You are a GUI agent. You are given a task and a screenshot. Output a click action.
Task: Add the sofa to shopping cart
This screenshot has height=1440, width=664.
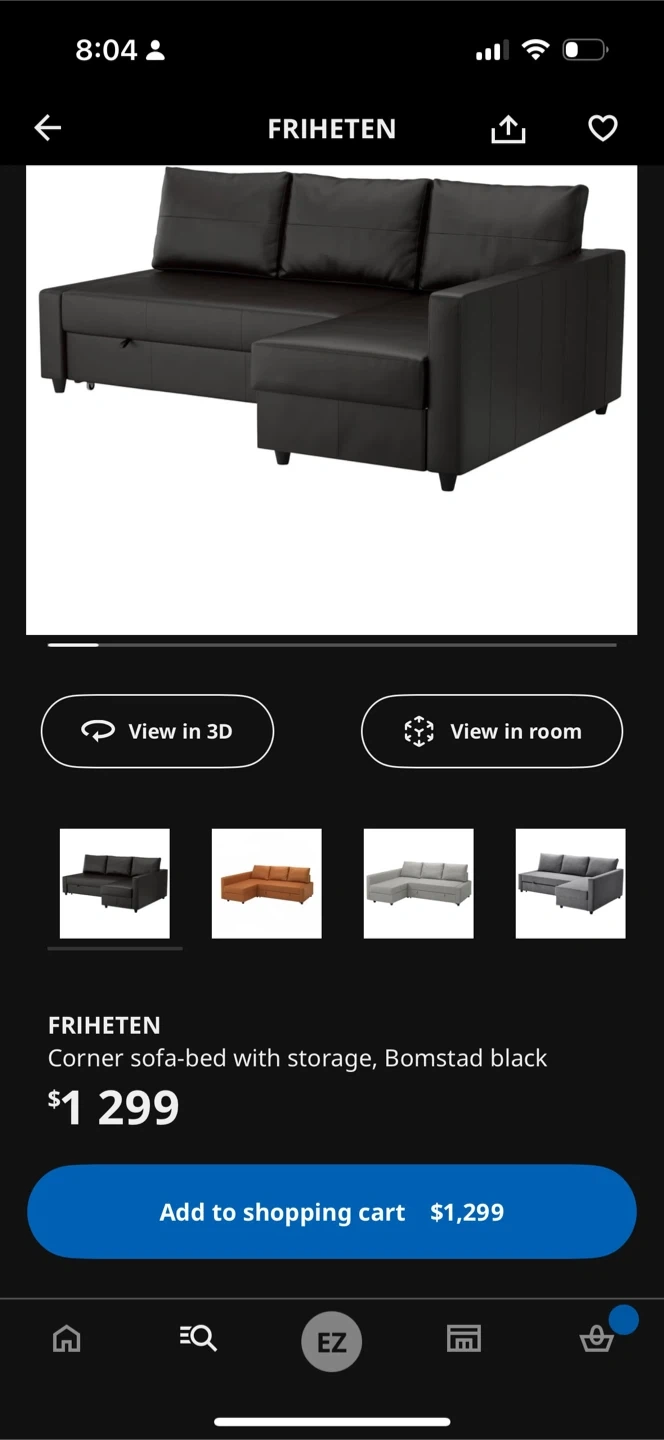(x=332, y=1212)
